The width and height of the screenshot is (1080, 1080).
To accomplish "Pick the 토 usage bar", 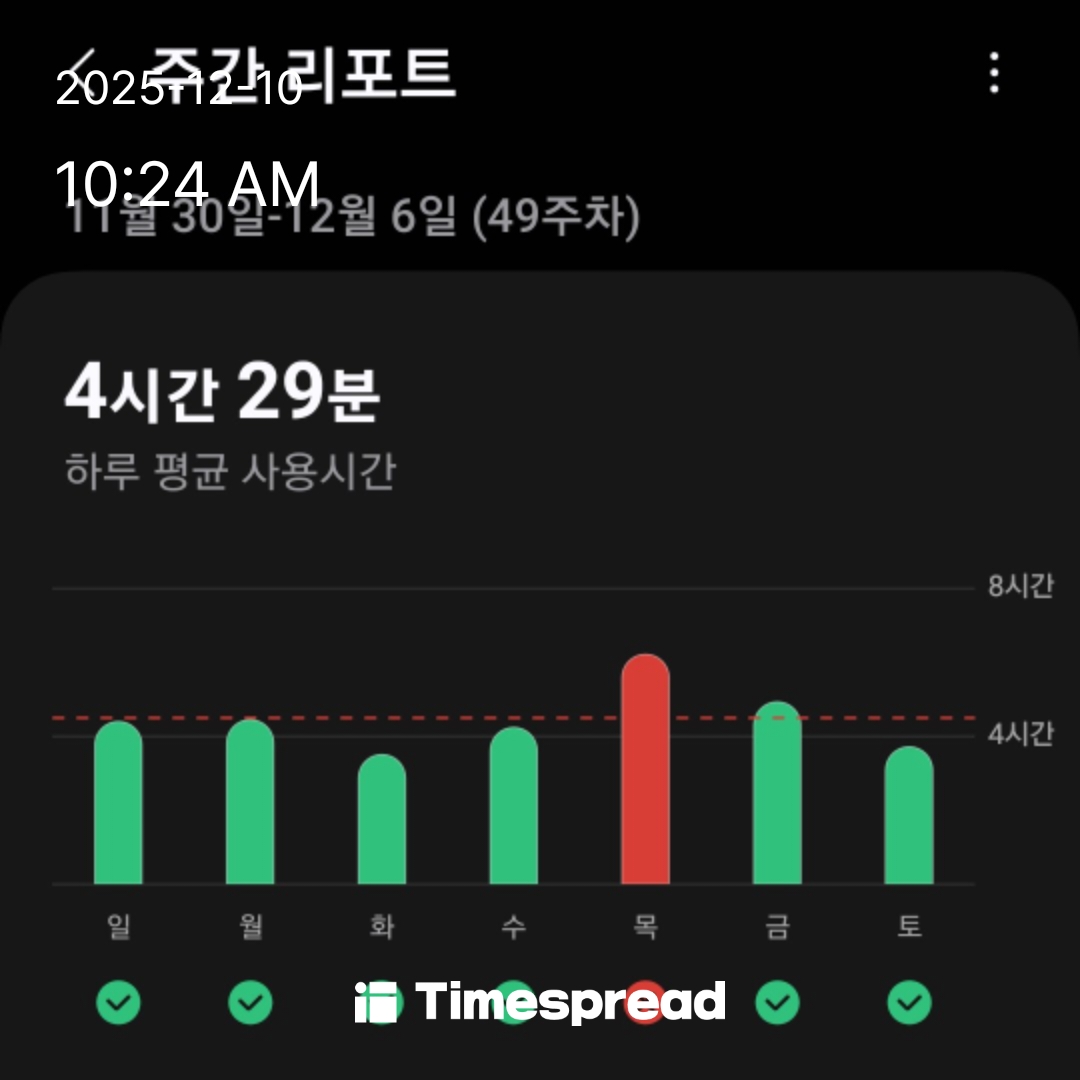I will pyautogui.click(x=909, y=816).
